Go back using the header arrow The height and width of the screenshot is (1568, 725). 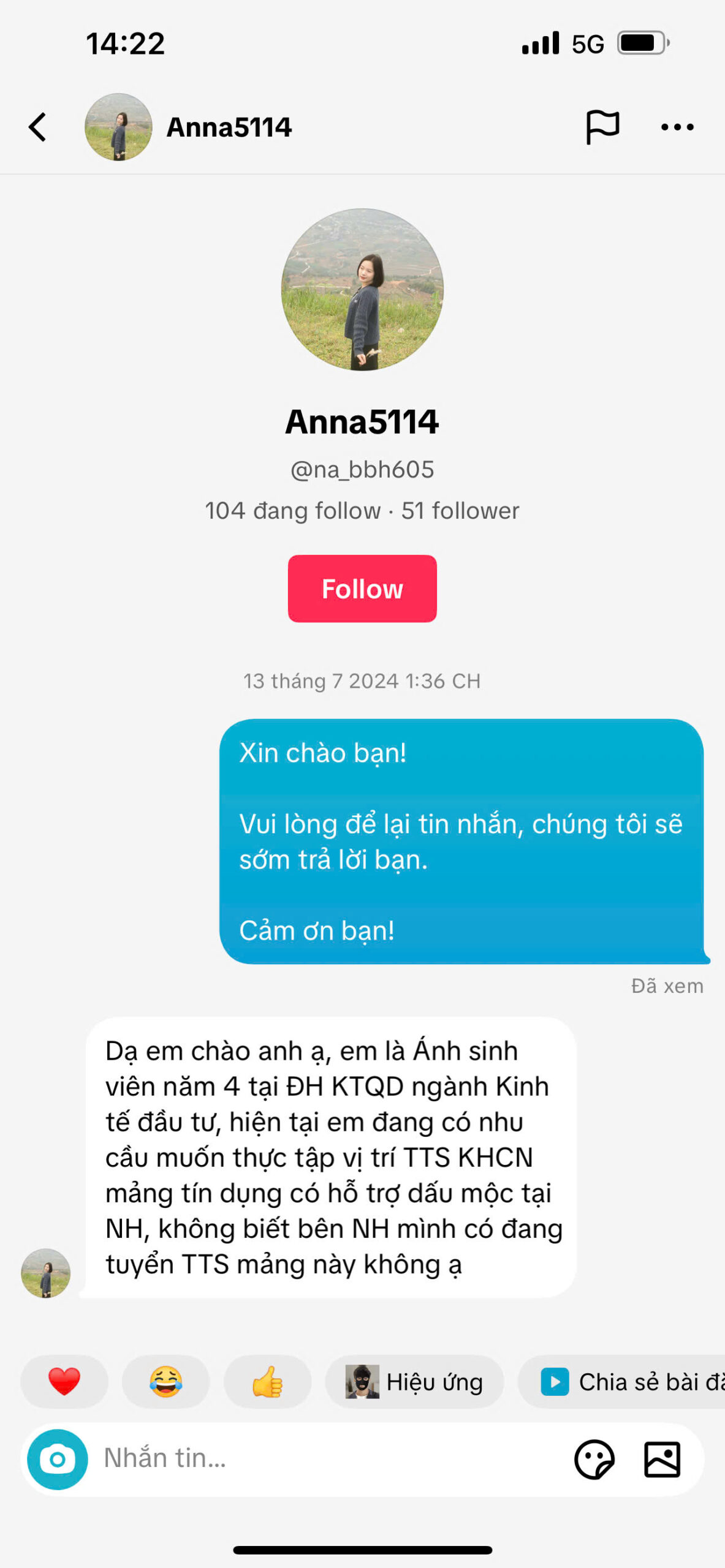pyautogui.click(x=38, y=127)
